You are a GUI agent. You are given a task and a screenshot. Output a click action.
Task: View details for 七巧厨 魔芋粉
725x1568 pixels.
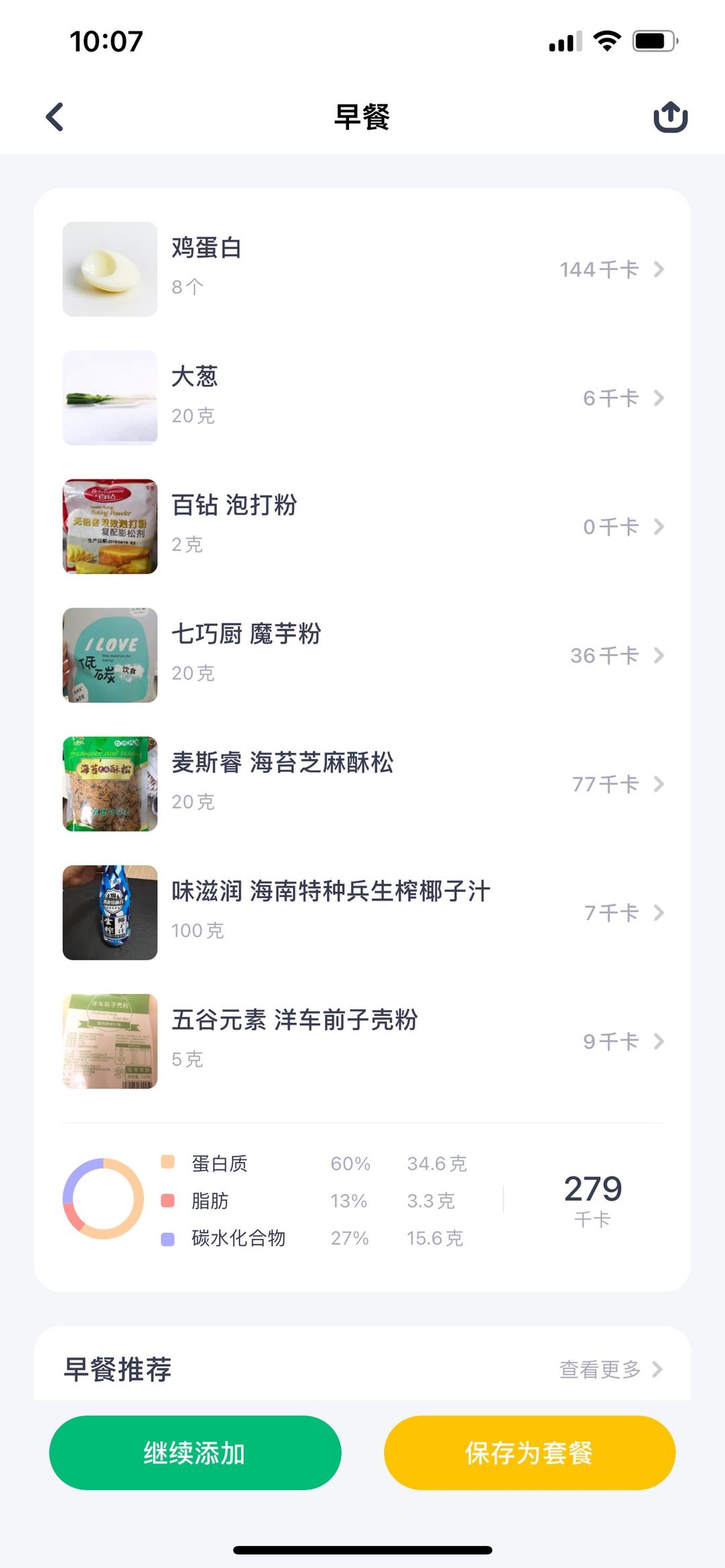(x=362, y=655)
